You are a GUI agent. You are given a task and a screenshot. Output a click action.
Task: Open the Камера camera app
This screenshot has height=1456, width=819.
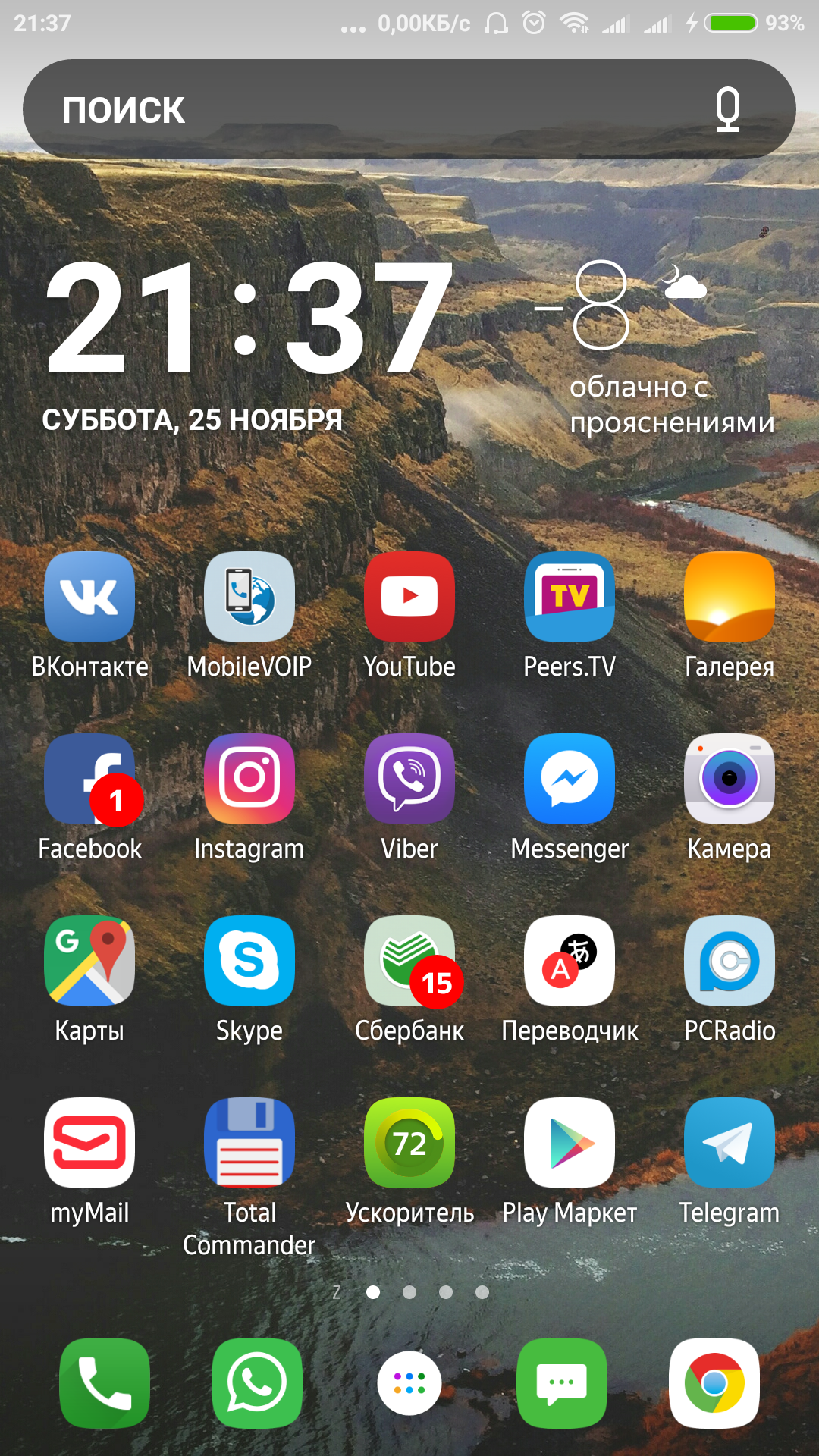click(729, 780)
